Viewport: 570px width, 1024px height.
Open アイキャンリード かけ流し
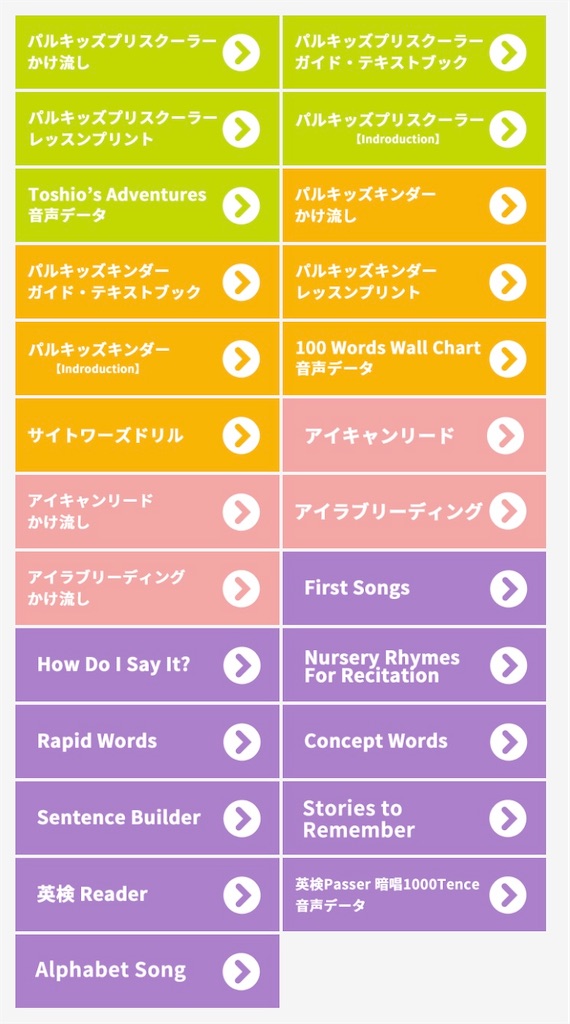147,511
